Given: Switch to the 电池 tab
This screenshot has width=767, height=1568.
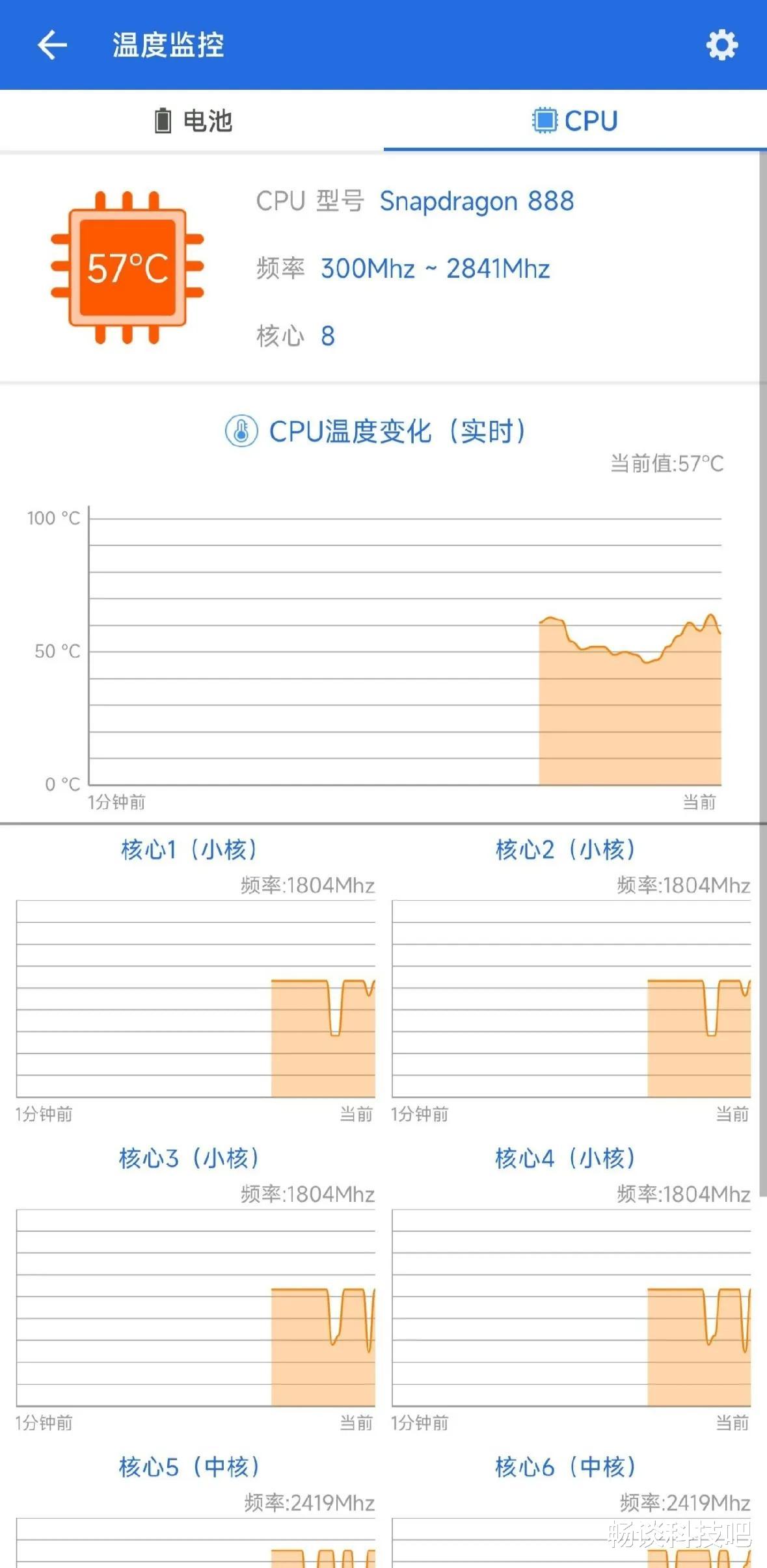Looking at the screenshot, I should 191,120.
